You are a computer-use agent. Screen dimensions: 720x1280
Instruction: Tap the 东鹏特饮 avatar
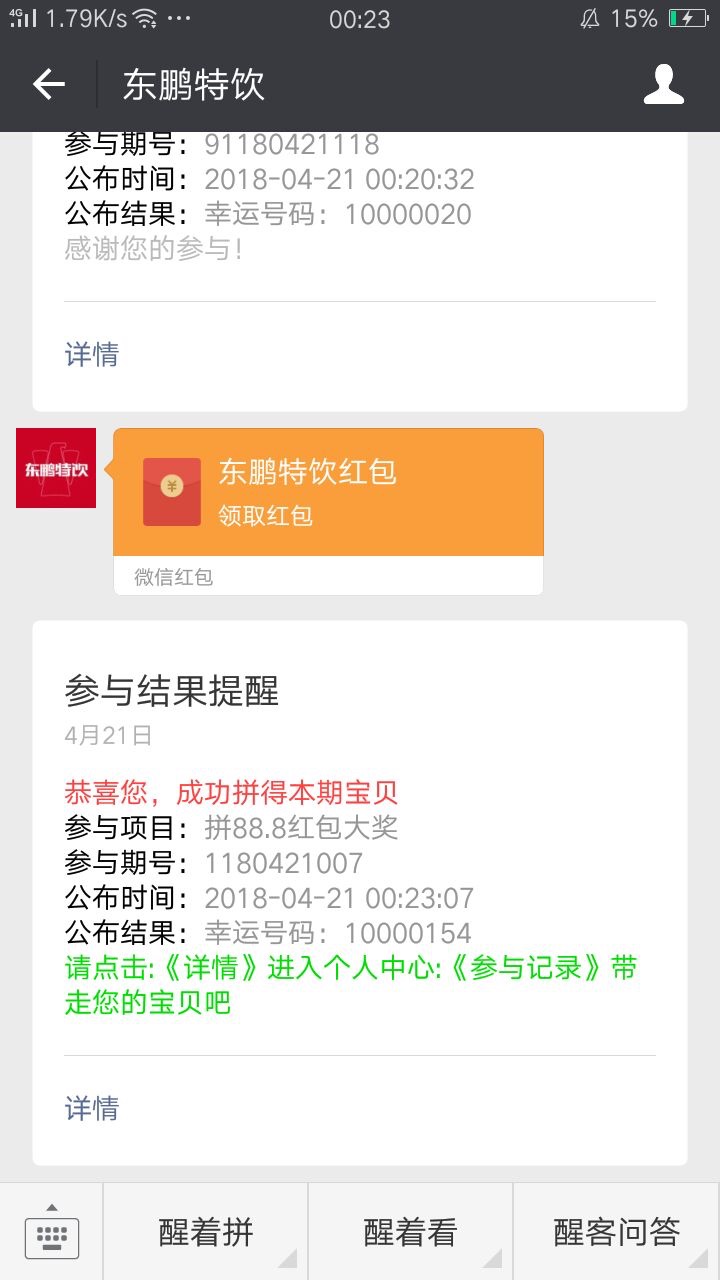[56, 468]
